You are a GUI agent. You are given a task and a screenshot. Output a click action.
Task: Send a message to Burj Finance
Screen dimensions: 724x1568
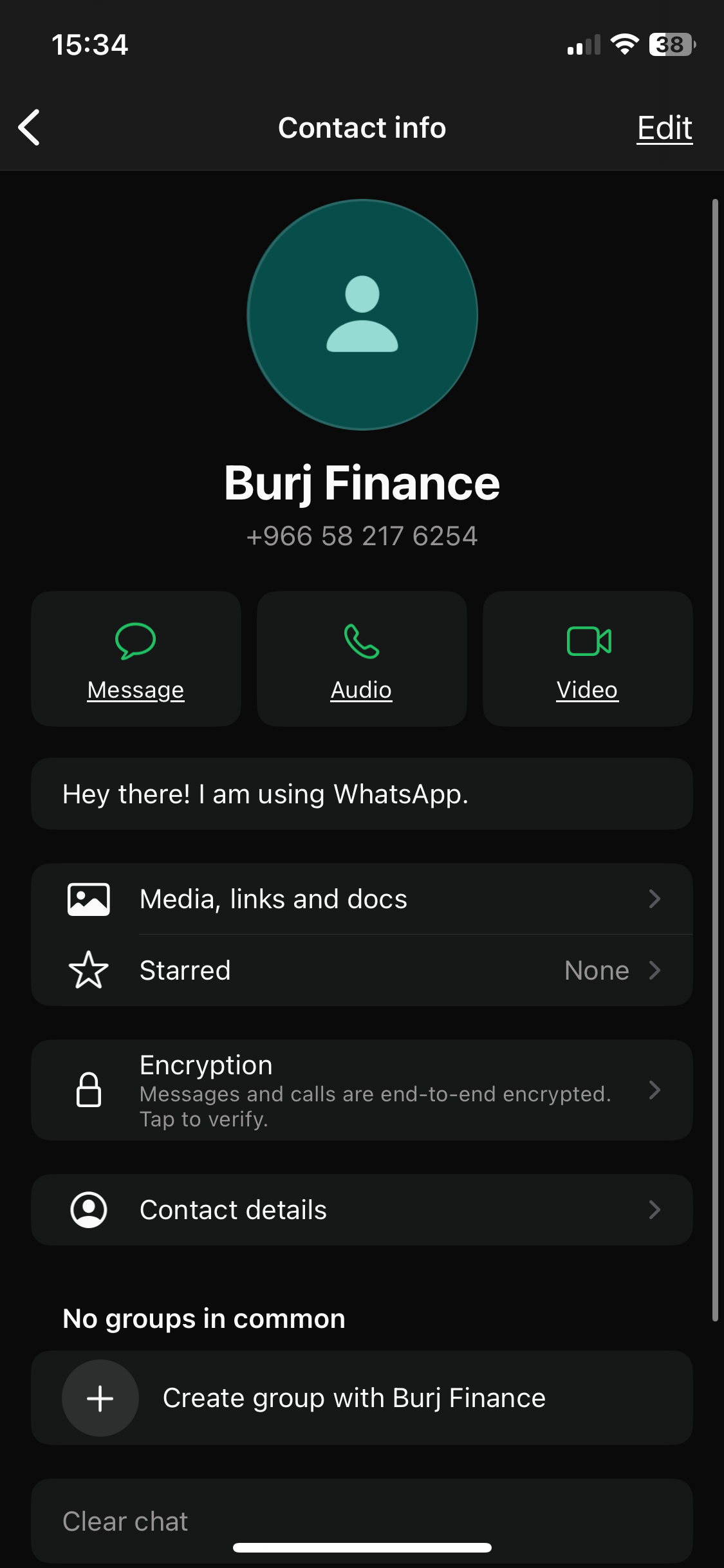[x=136, y=658]
